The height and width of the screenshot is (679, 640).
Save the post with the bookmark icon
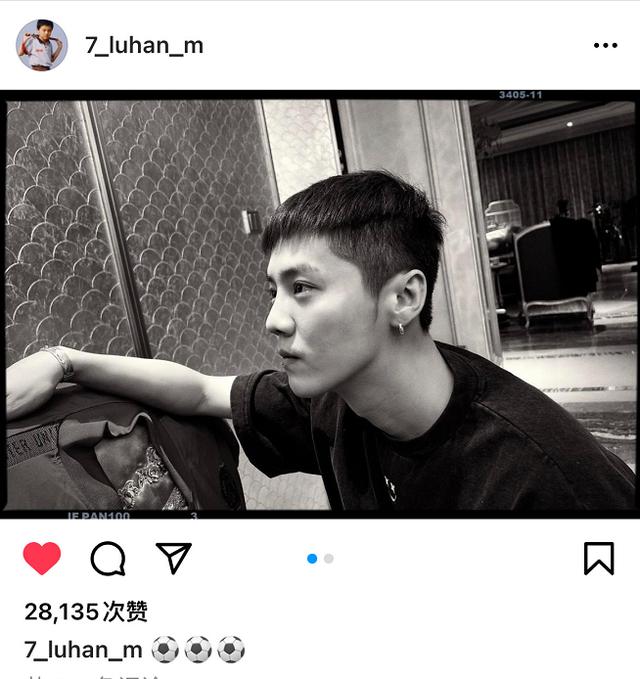[598, 558]
